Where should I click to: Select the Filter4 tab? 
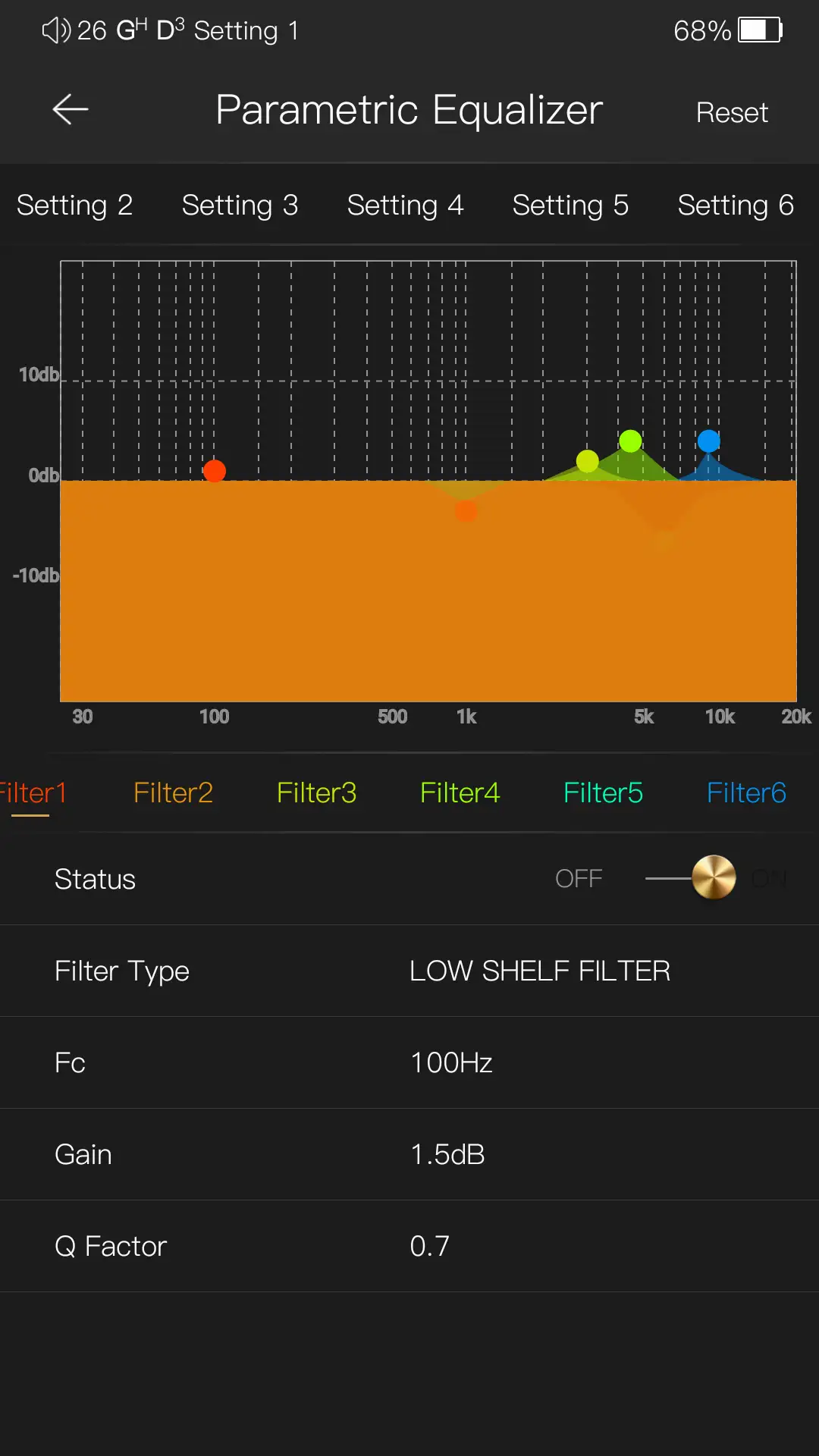point(460,792)
